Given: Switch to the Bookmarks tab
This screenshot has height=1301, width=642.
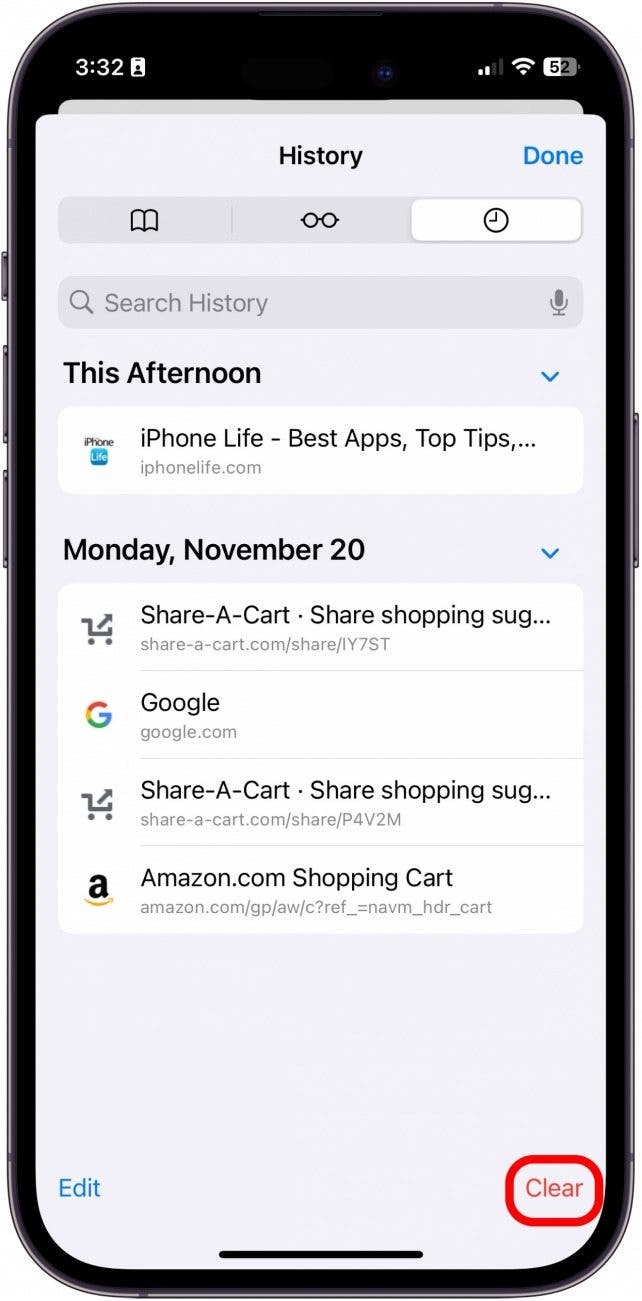Looking at the screenshot, I should pyautogui.click(x=145, y=221).
